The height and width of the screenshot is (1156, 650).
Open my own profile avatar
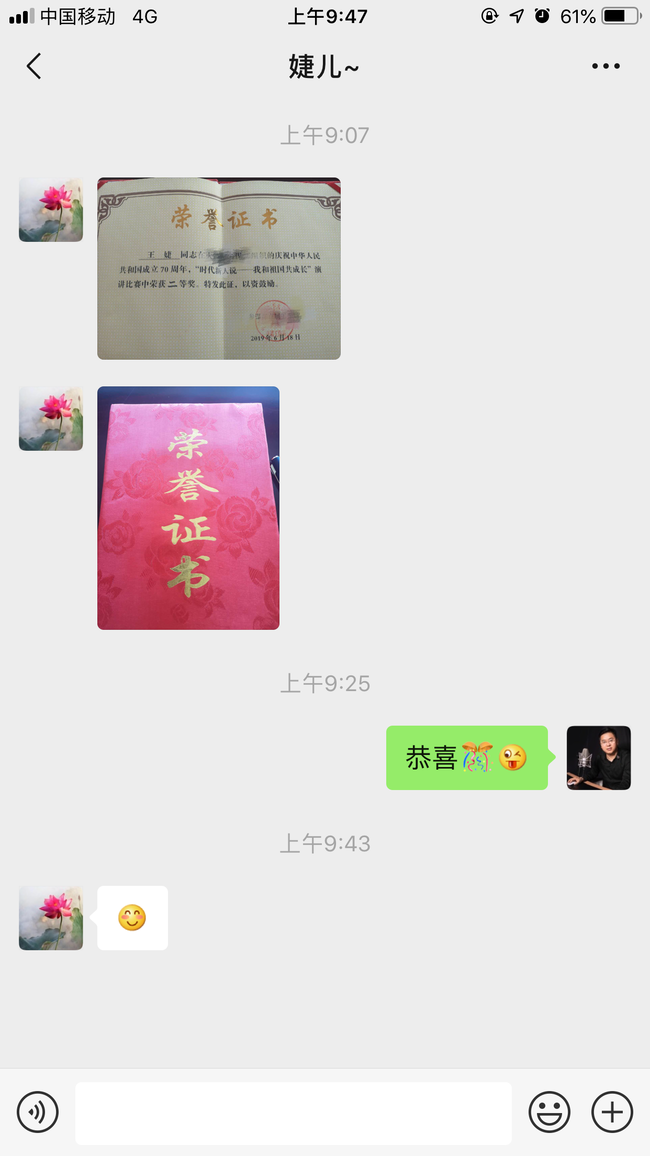point(598,758)
